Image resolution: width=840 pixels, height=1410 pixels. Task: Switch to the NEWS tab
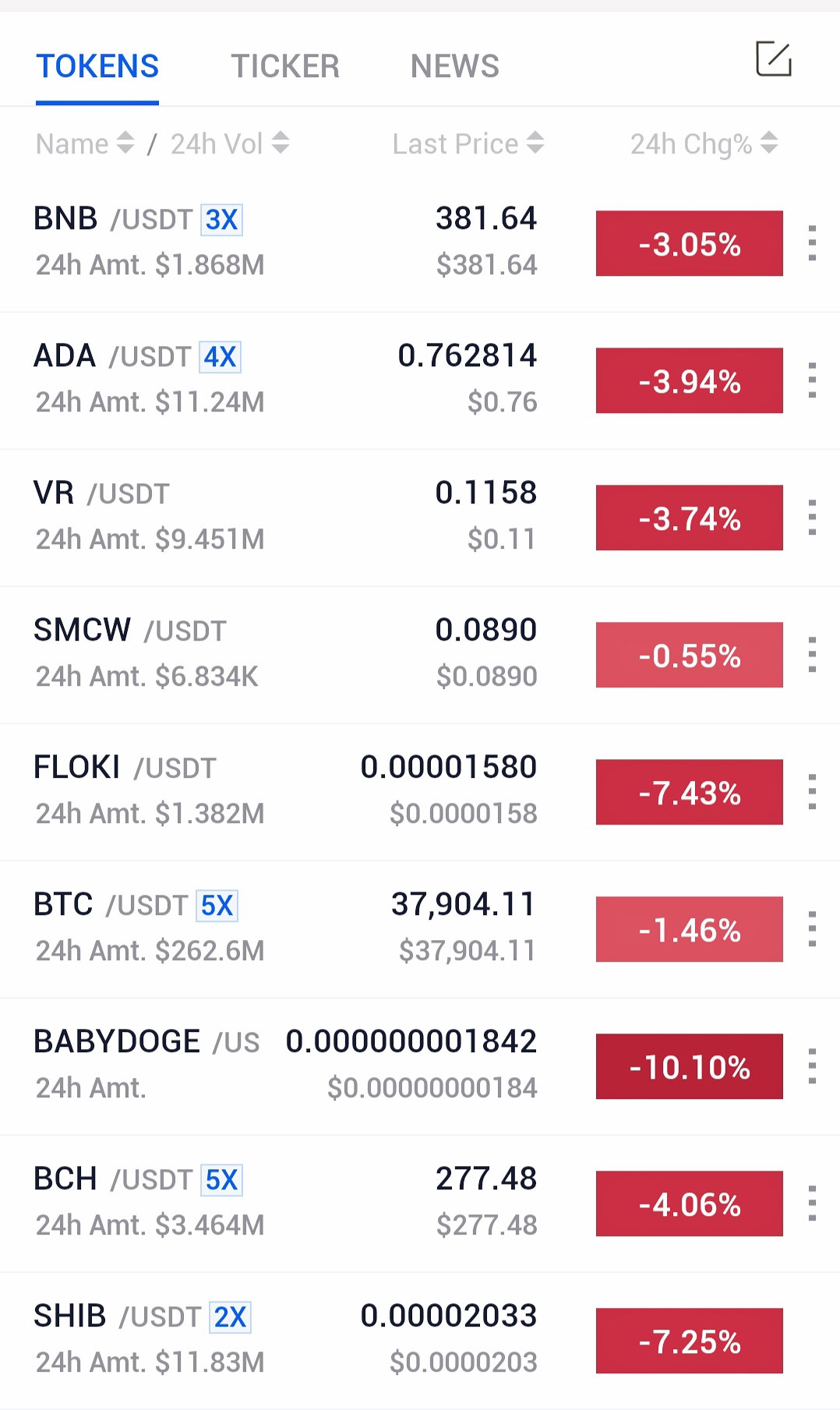[455, 66]
